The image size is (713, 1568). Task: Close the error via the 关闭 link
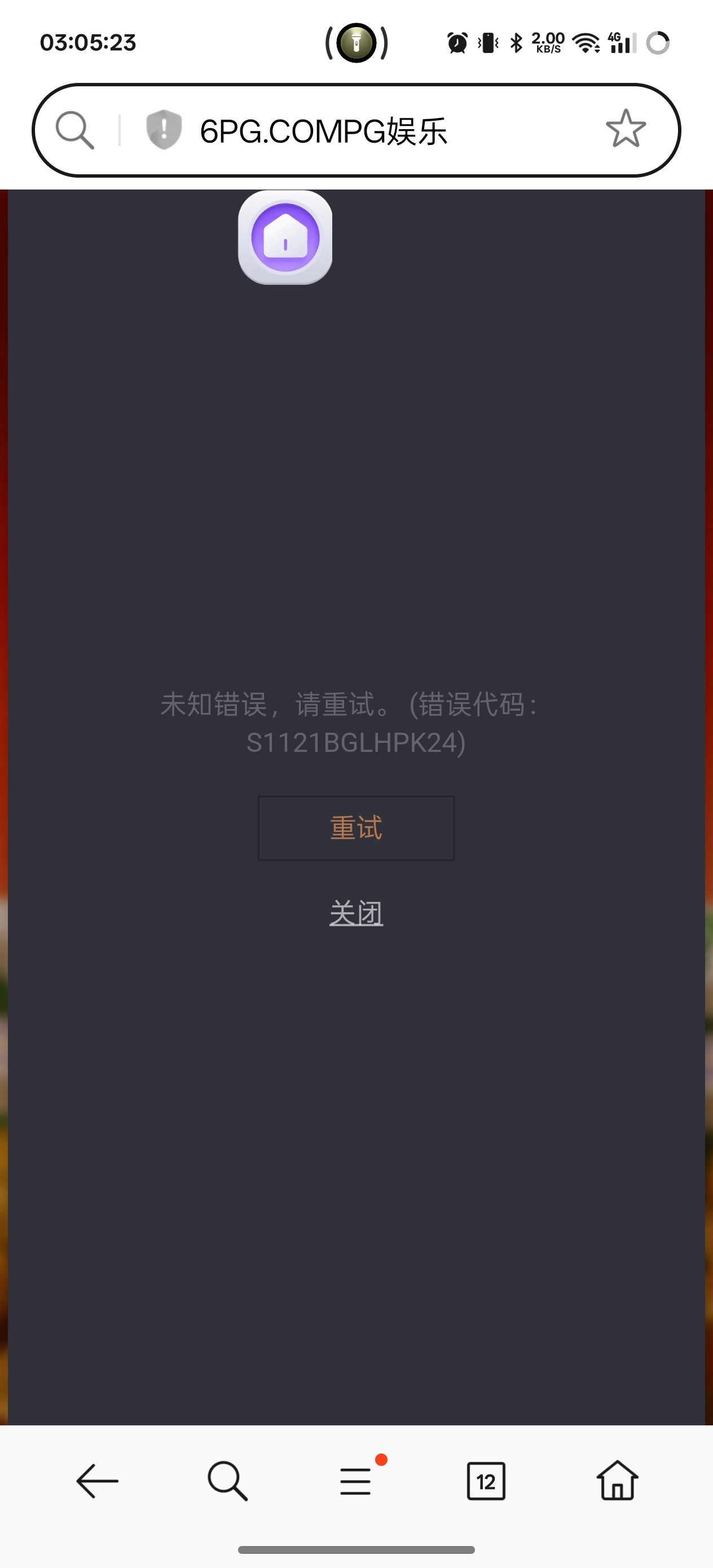(356, 913)
